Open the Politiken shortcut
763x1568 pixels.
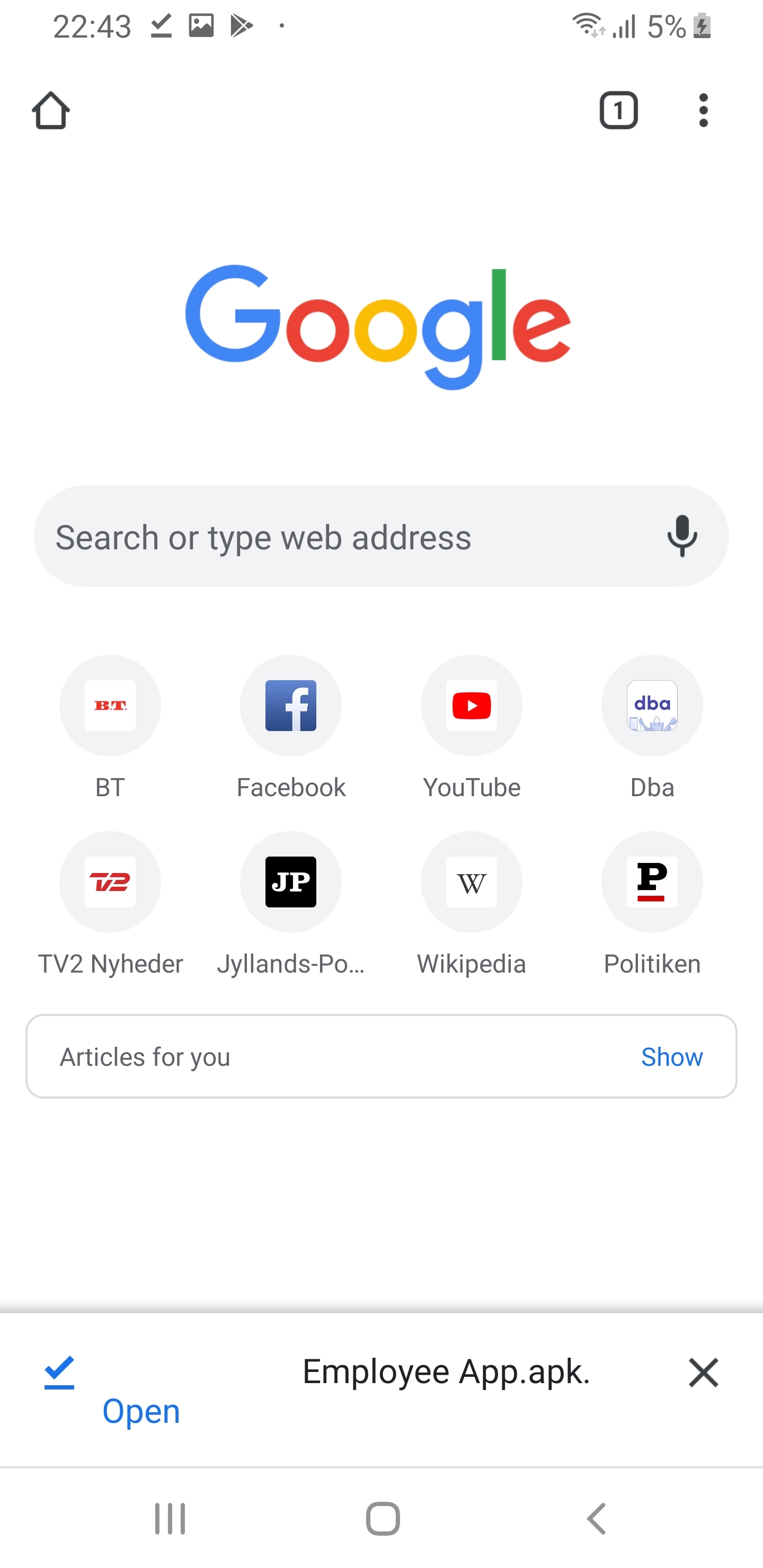point(652,882)
